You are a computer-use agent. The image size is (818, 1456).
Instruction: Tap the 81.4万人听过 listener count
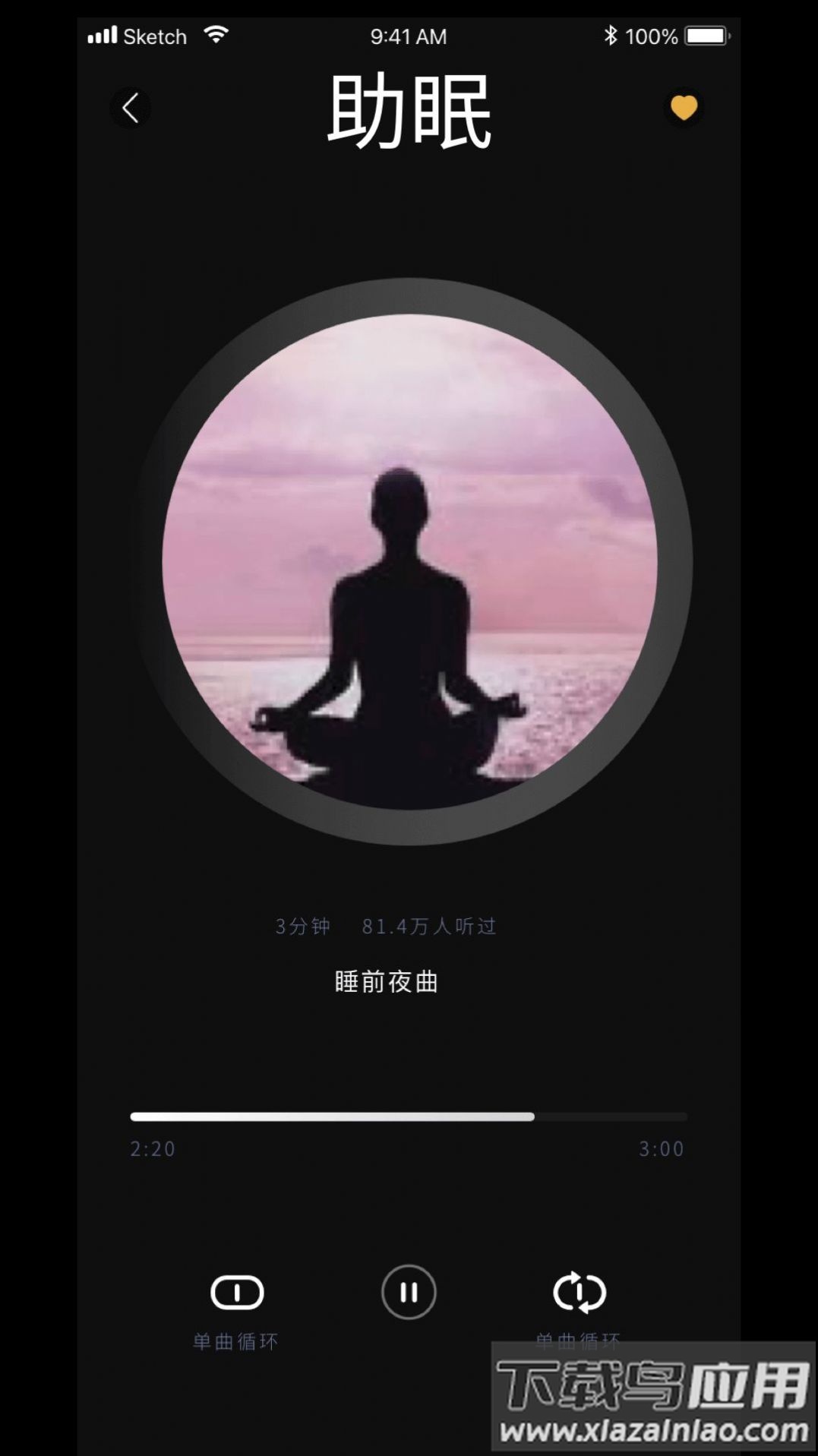[428, 926]
